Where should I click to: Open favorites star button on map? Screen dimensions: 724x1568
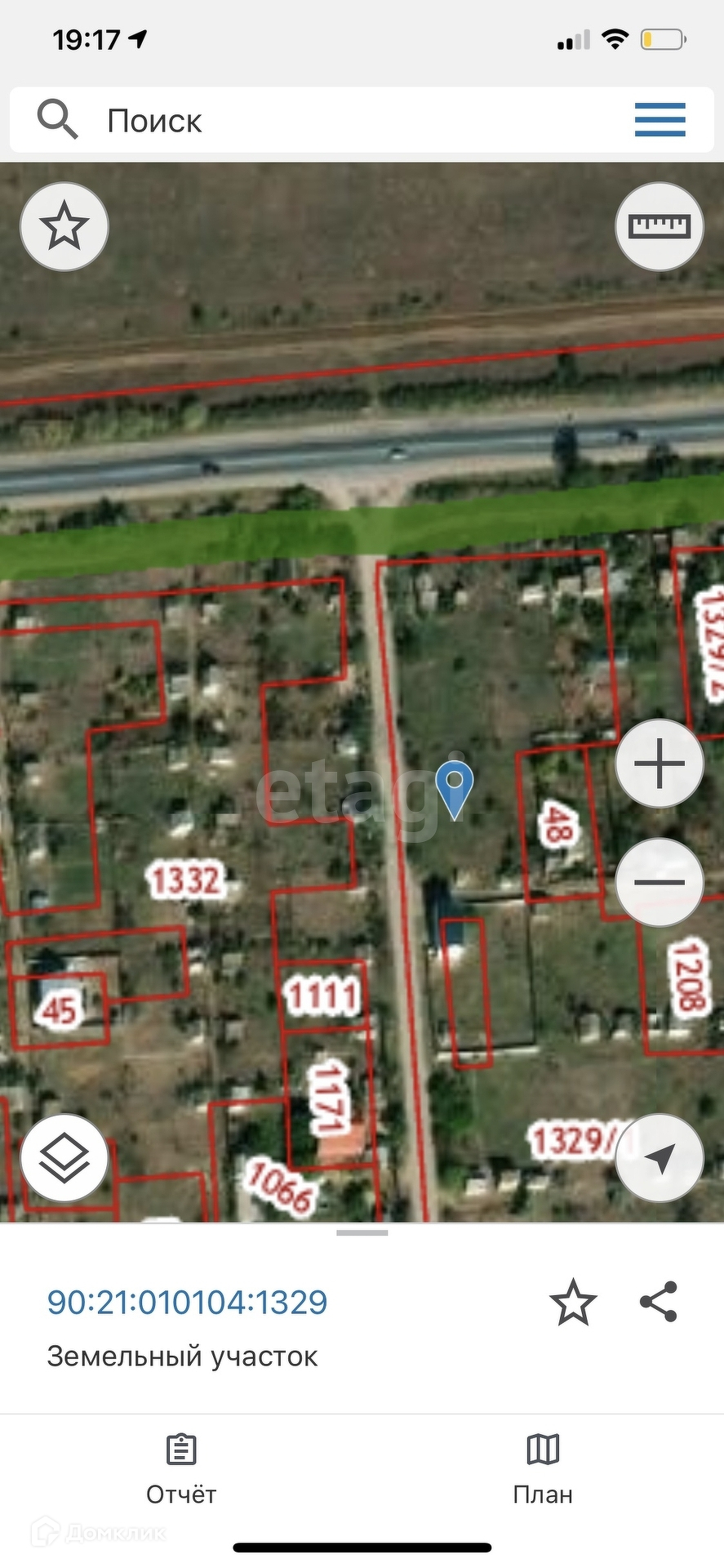64,227
